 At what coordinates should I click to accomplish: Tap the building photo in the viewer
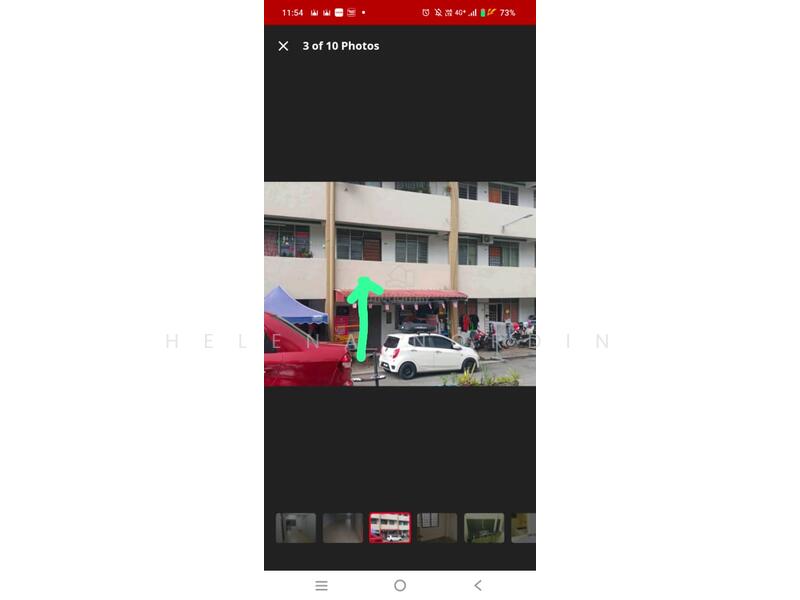pos(400,284)
